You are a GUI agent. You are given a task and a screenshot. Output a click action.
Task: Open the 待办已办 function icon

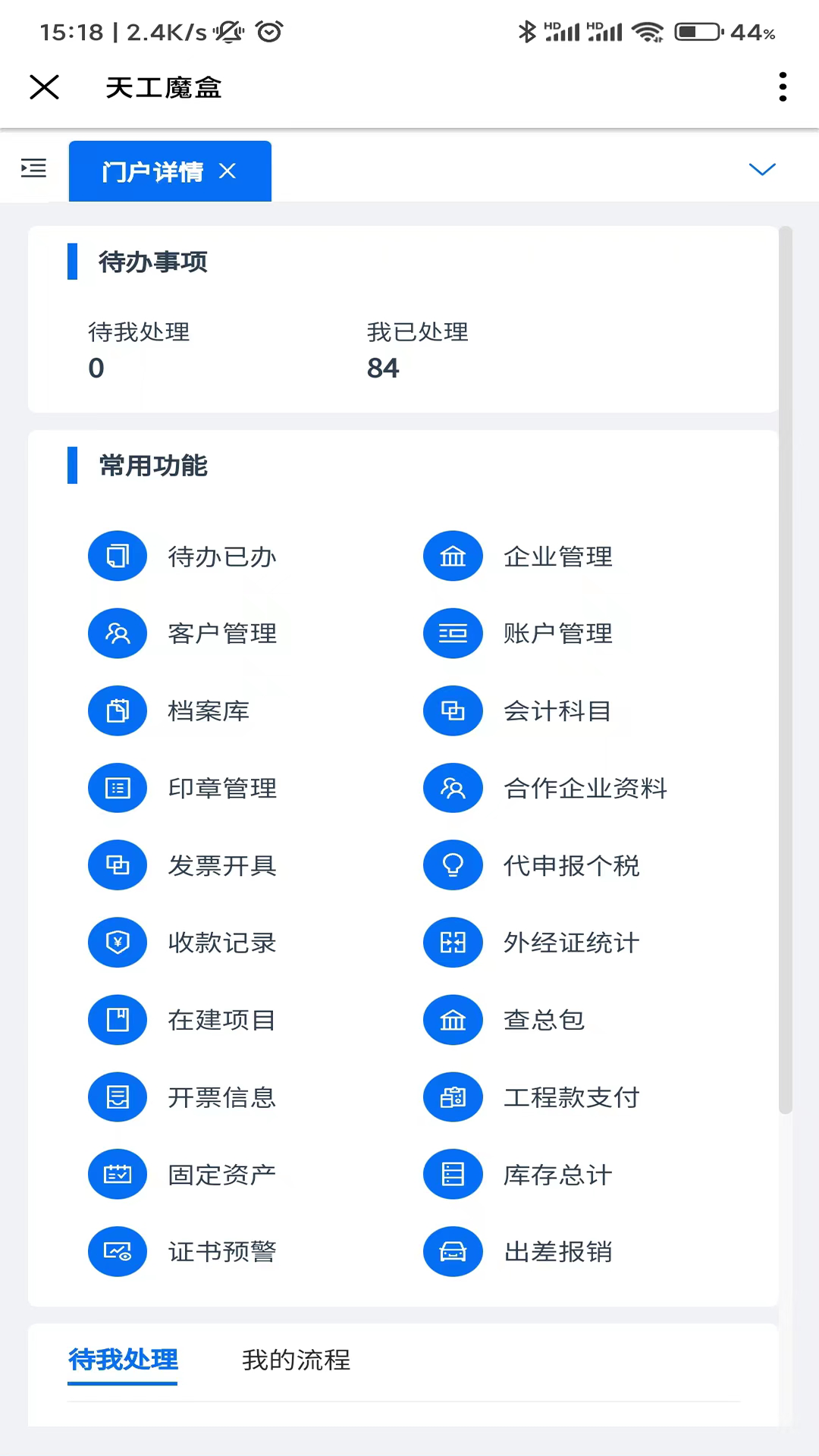pyautogui.click(x=118, y=556)
